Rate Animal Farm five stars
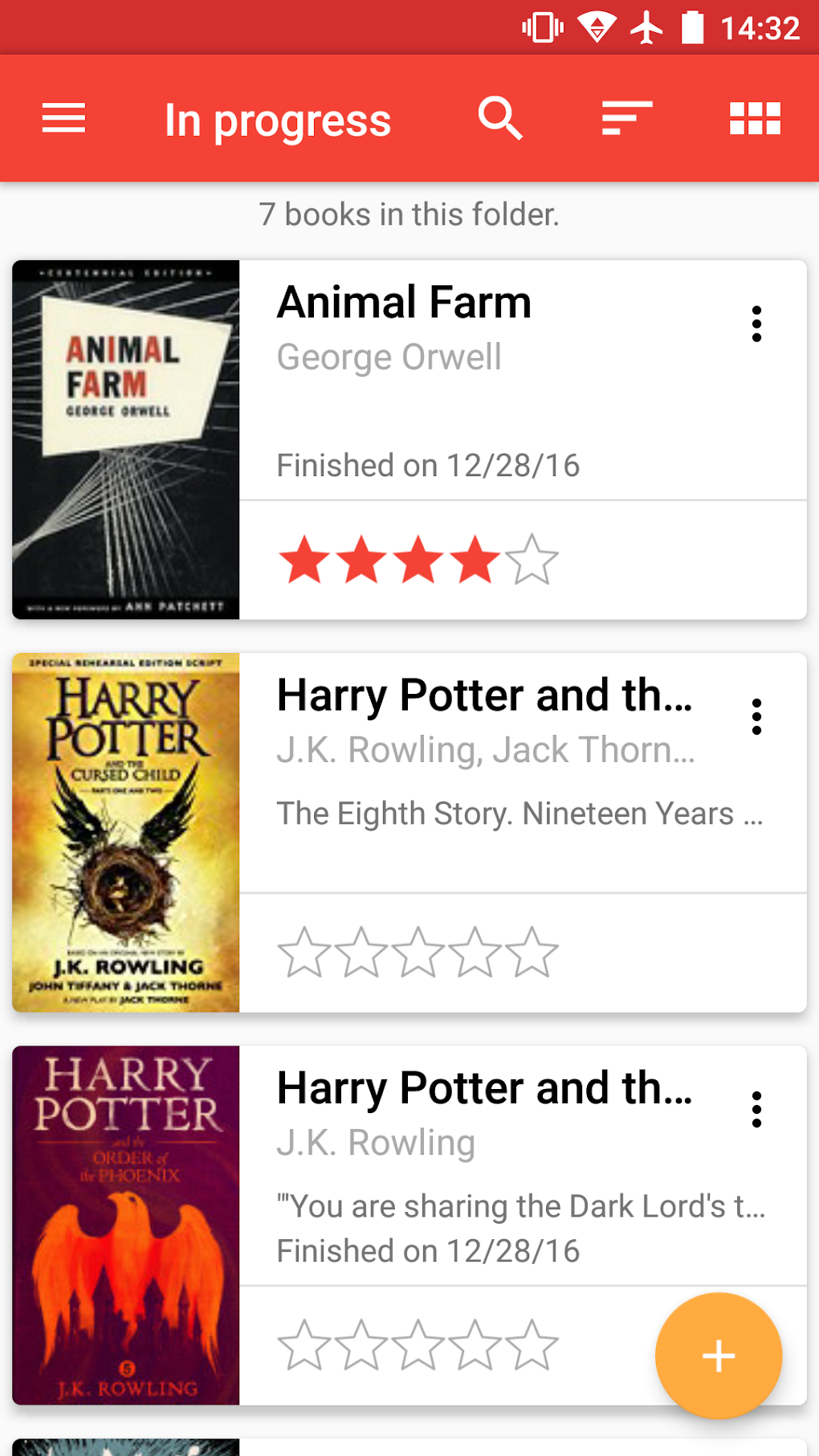The height and width of the screenshot is (1456, 819). 532,560
